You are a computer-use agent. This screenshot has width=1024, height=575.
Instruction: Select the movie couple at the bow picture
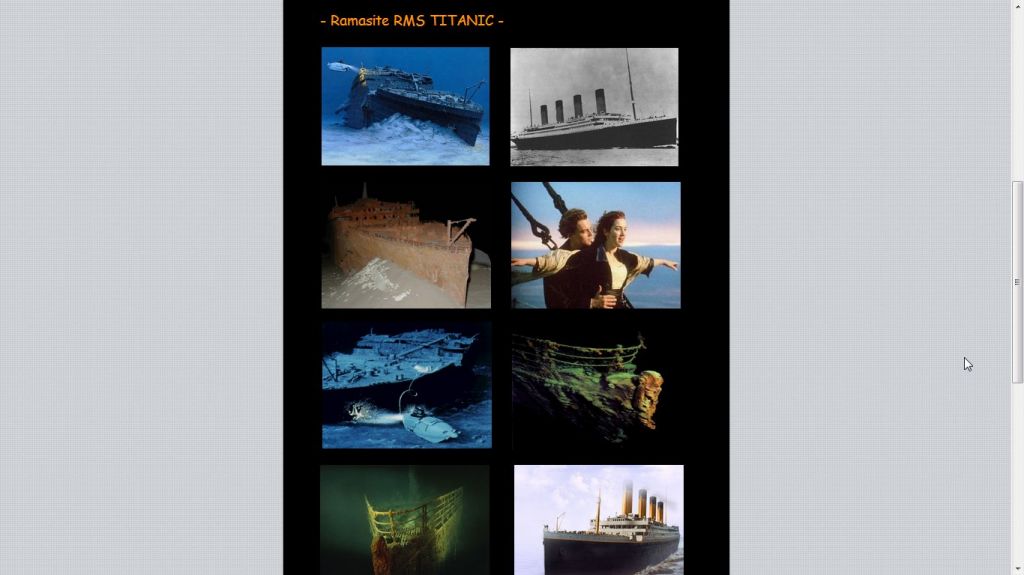pos(595,245)
